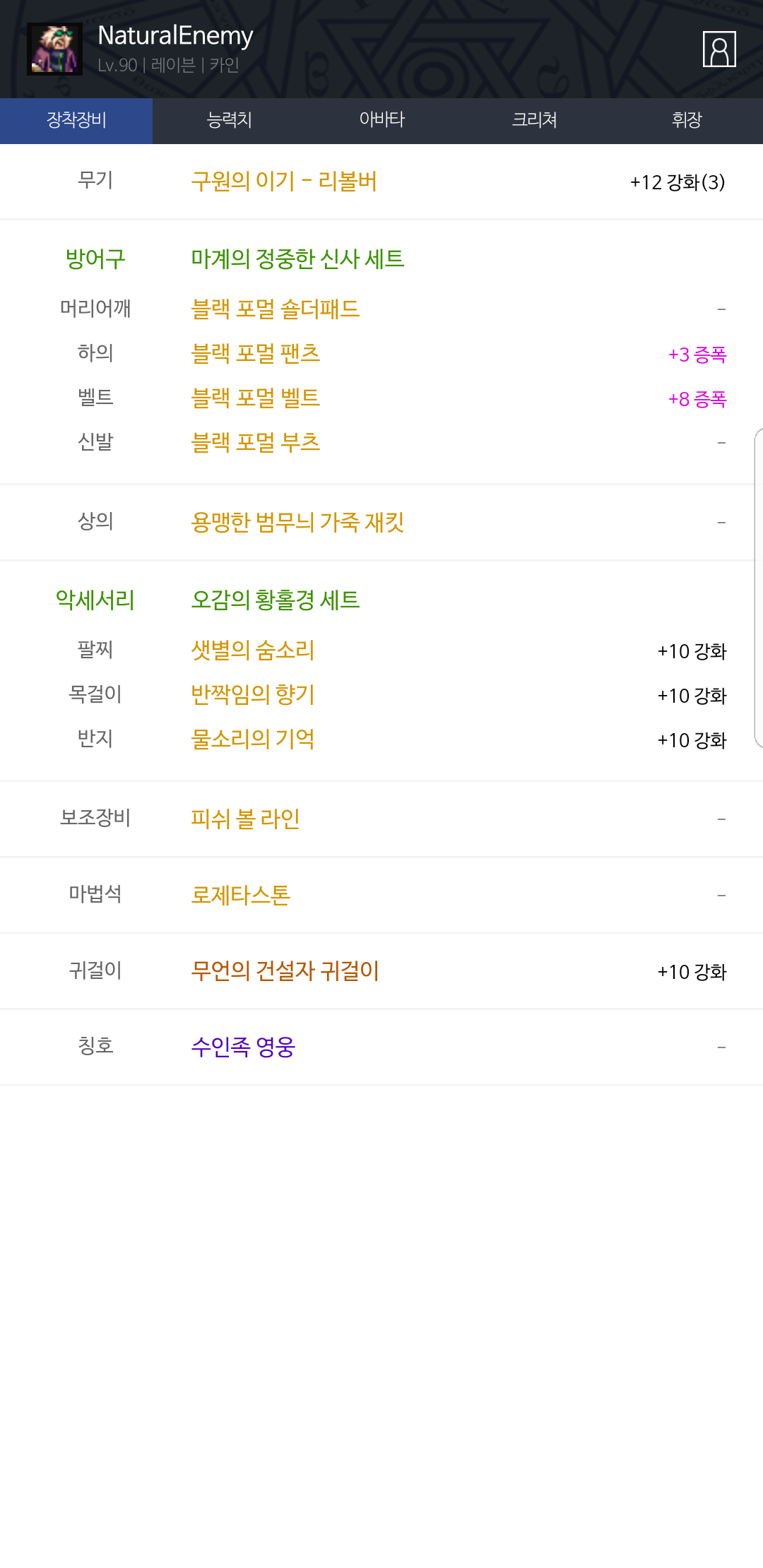Select the 휘장 tab

687,120
